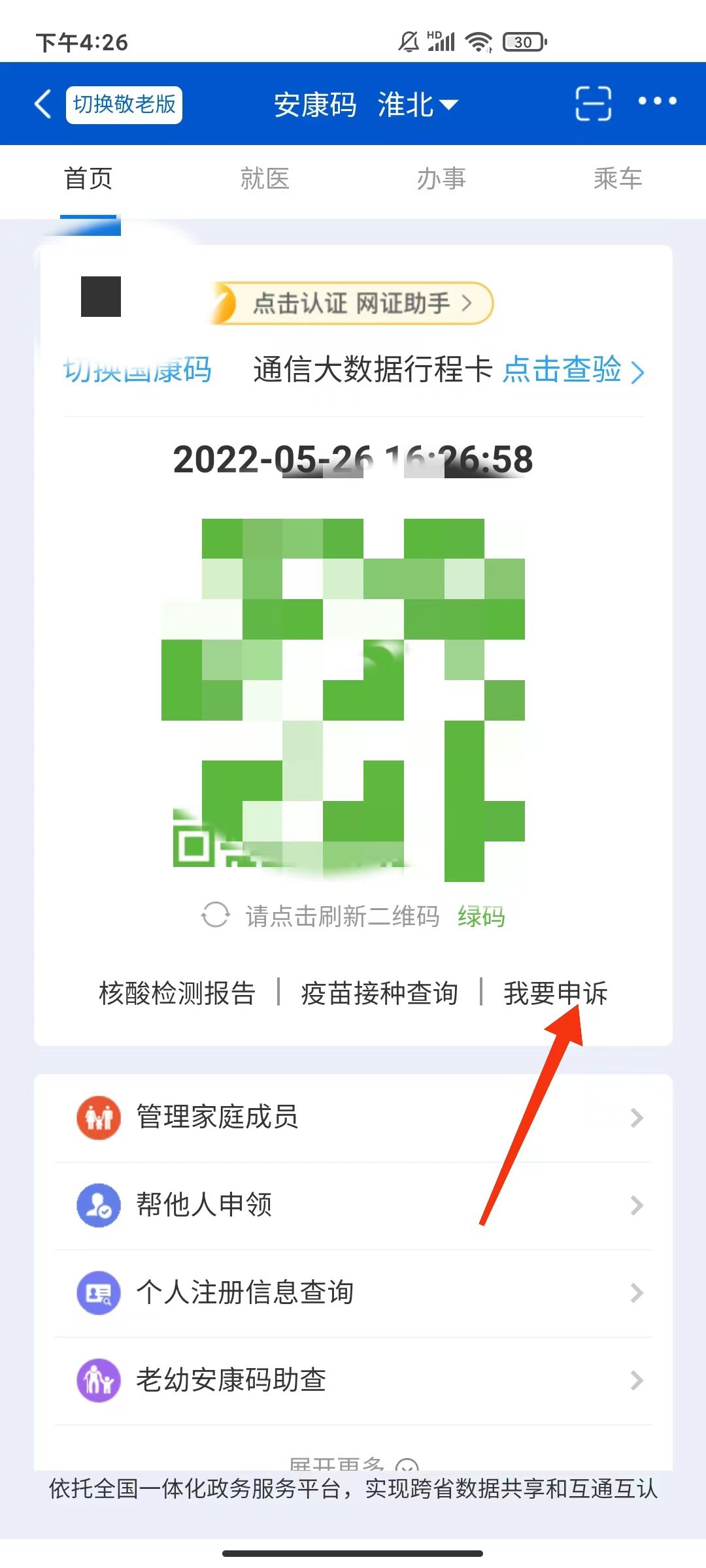706x1568 pixels.
Task: Open 老幼安康码助查 row
Action: (x=353, y=1380)
